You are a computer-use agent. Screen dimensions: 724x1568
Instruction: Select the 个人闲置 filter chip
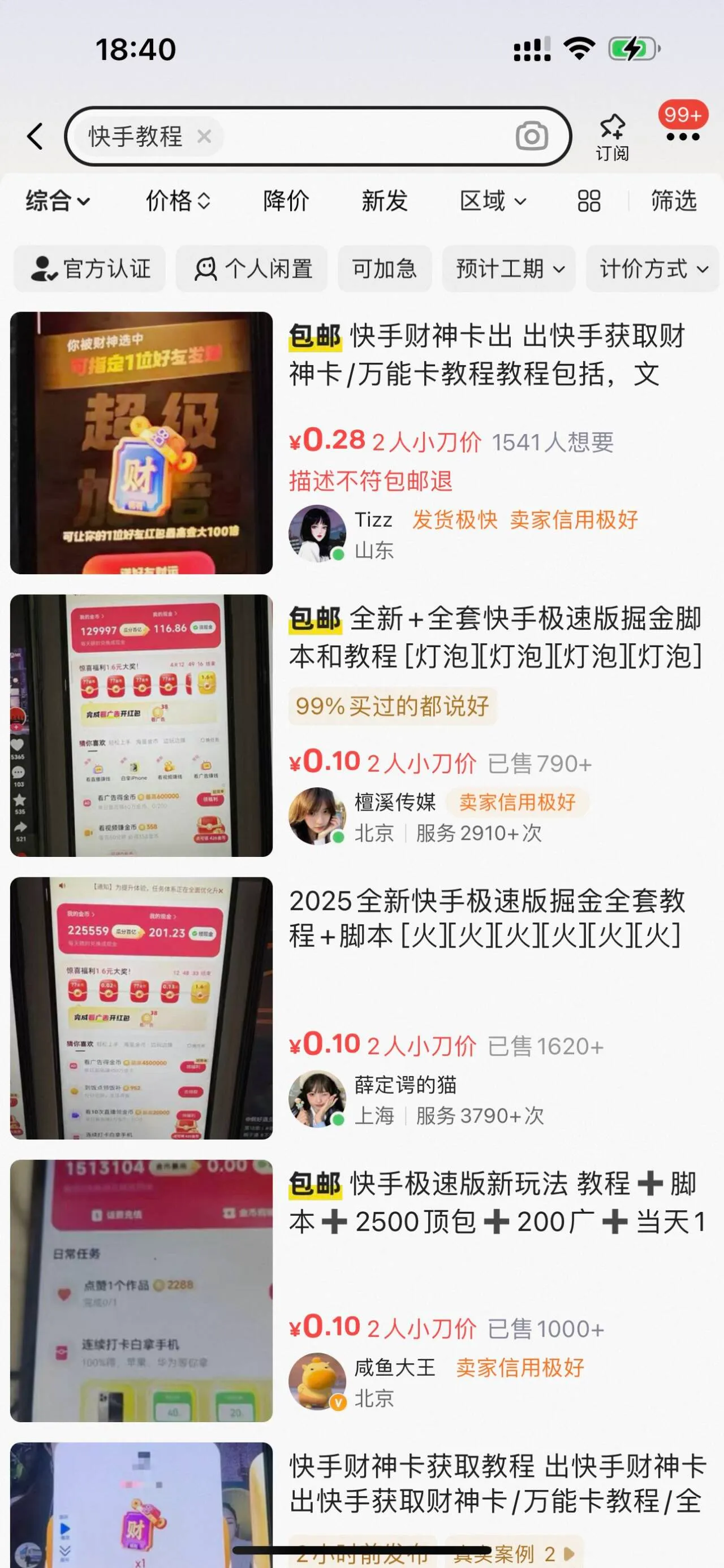[x=252, y=268]
